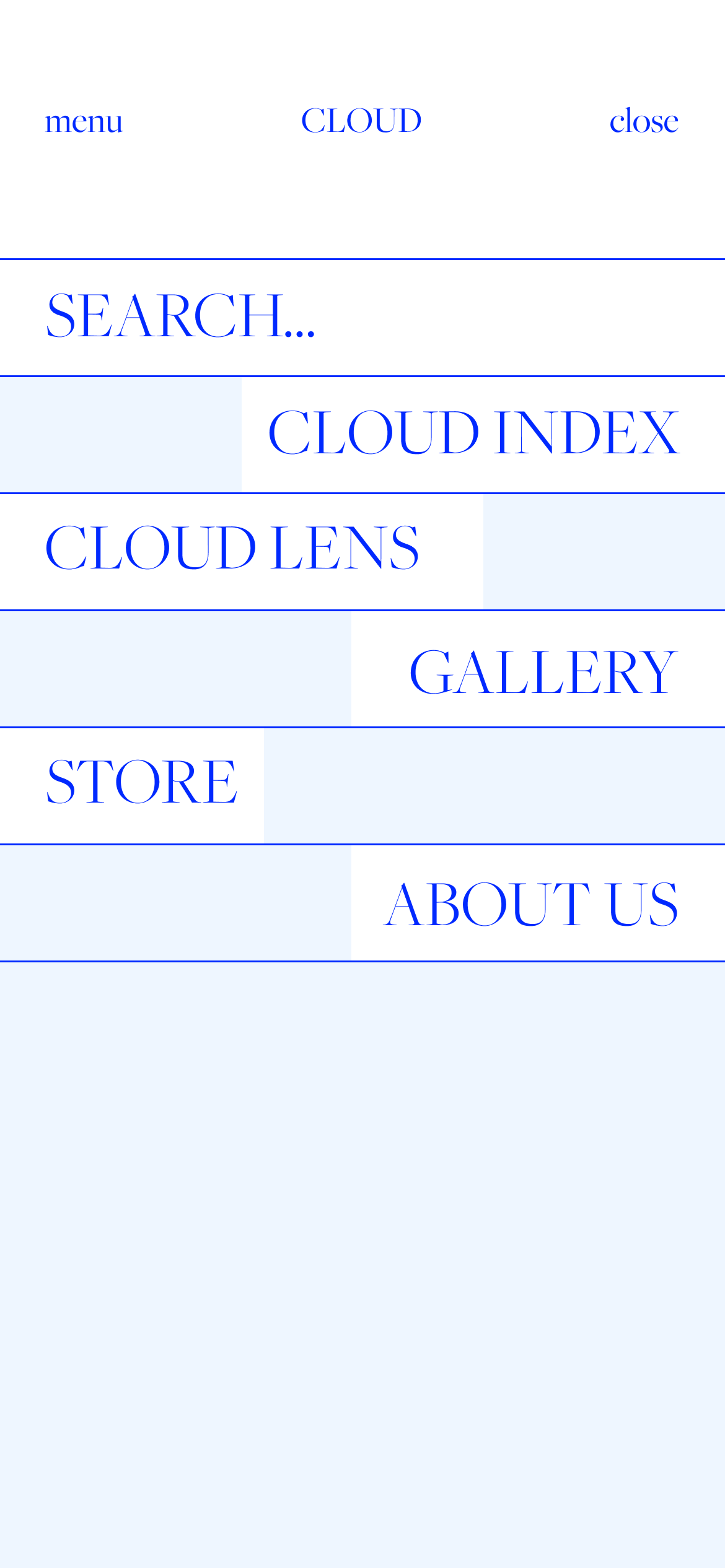Viewport: 725px width, 1568px height.
Task: Visit the STORE
Action: (x=142, y=783)
